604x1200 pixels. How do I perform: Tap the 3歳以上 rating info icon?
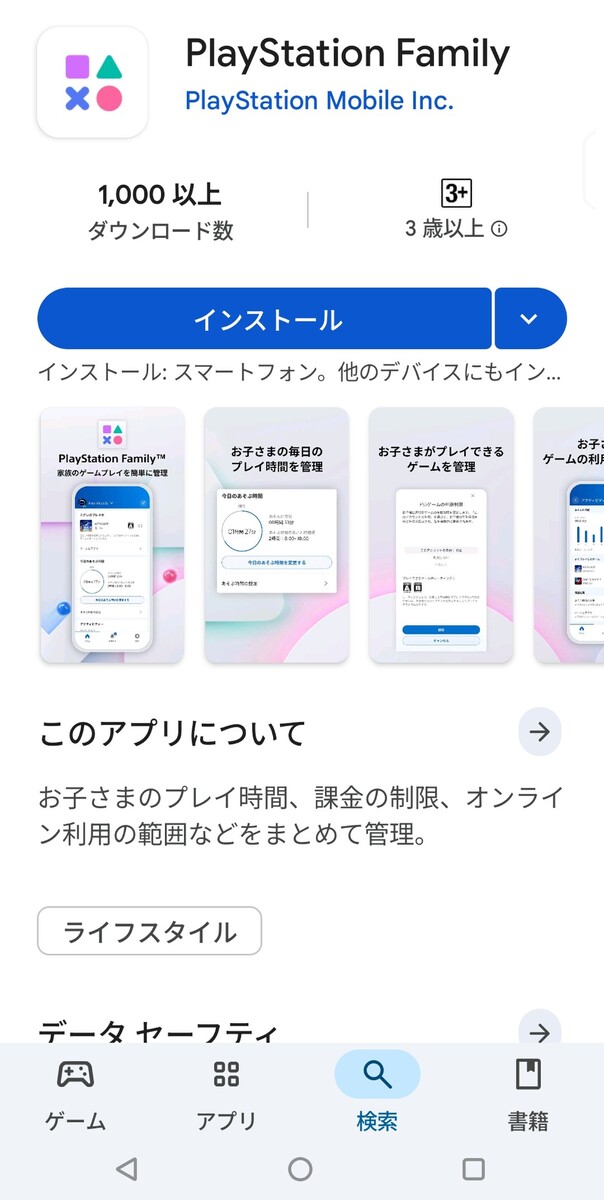click(x=499, y=229)
